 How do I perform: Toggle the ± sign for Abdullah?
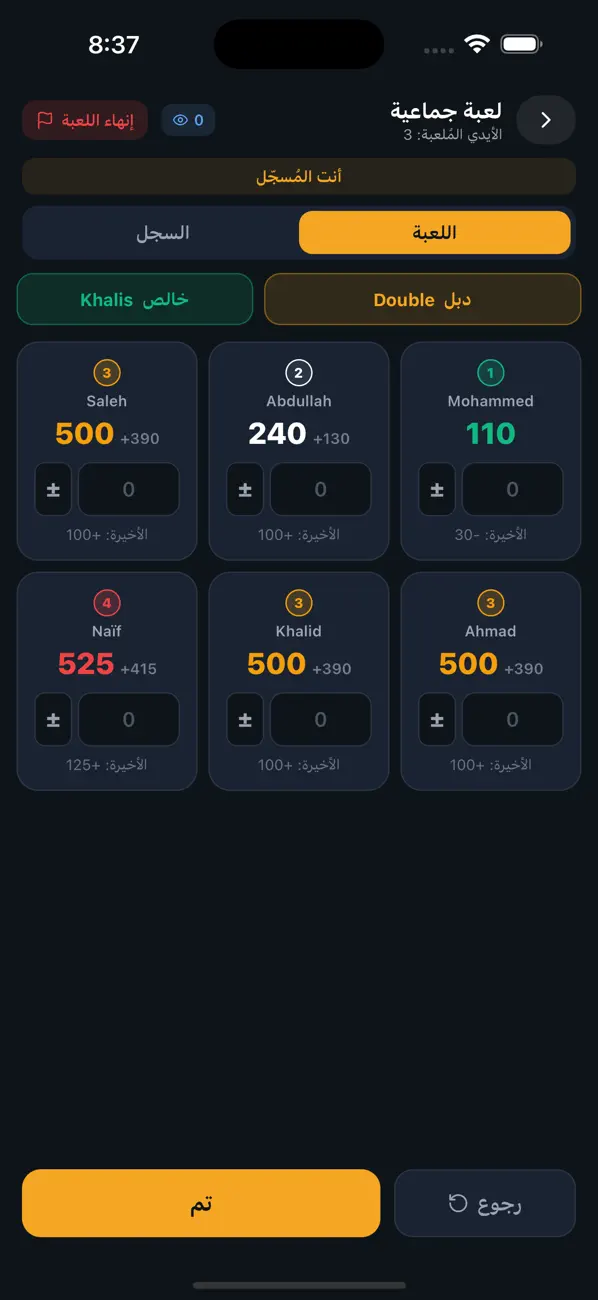pos(245,490)
